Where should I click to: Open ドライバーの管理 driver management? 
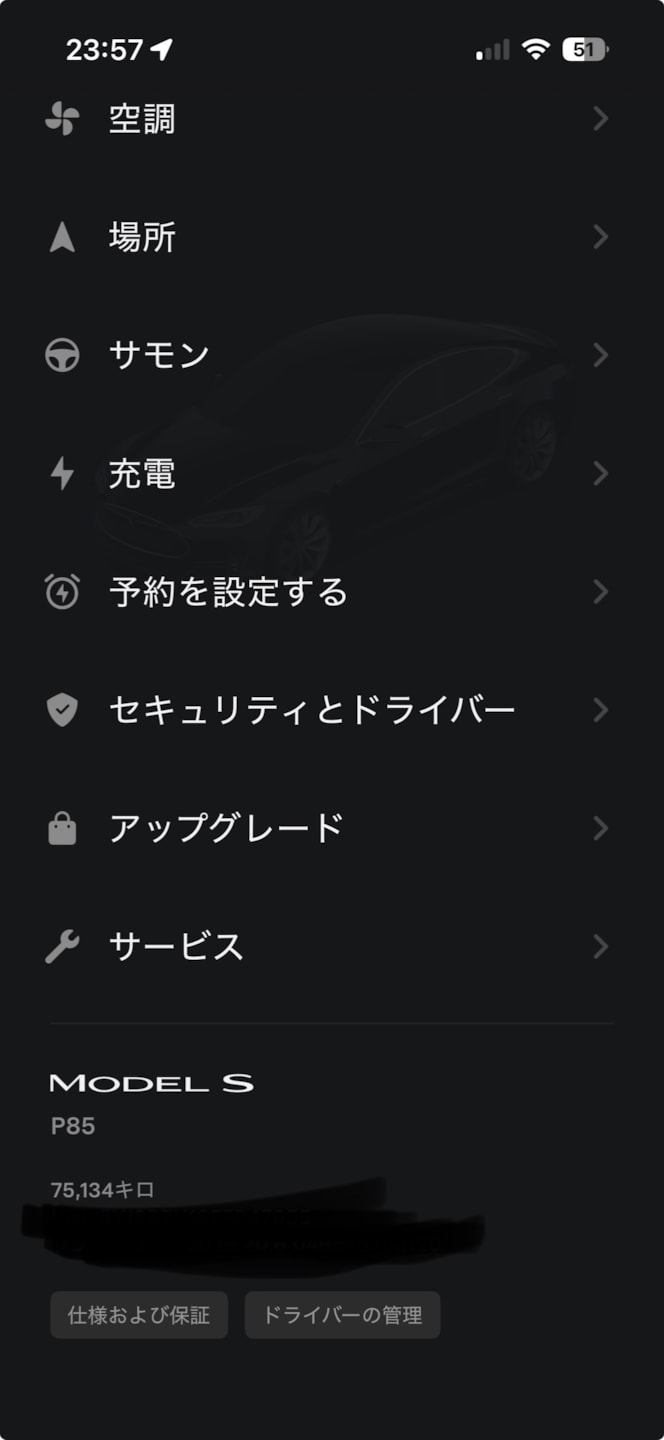342,1315
